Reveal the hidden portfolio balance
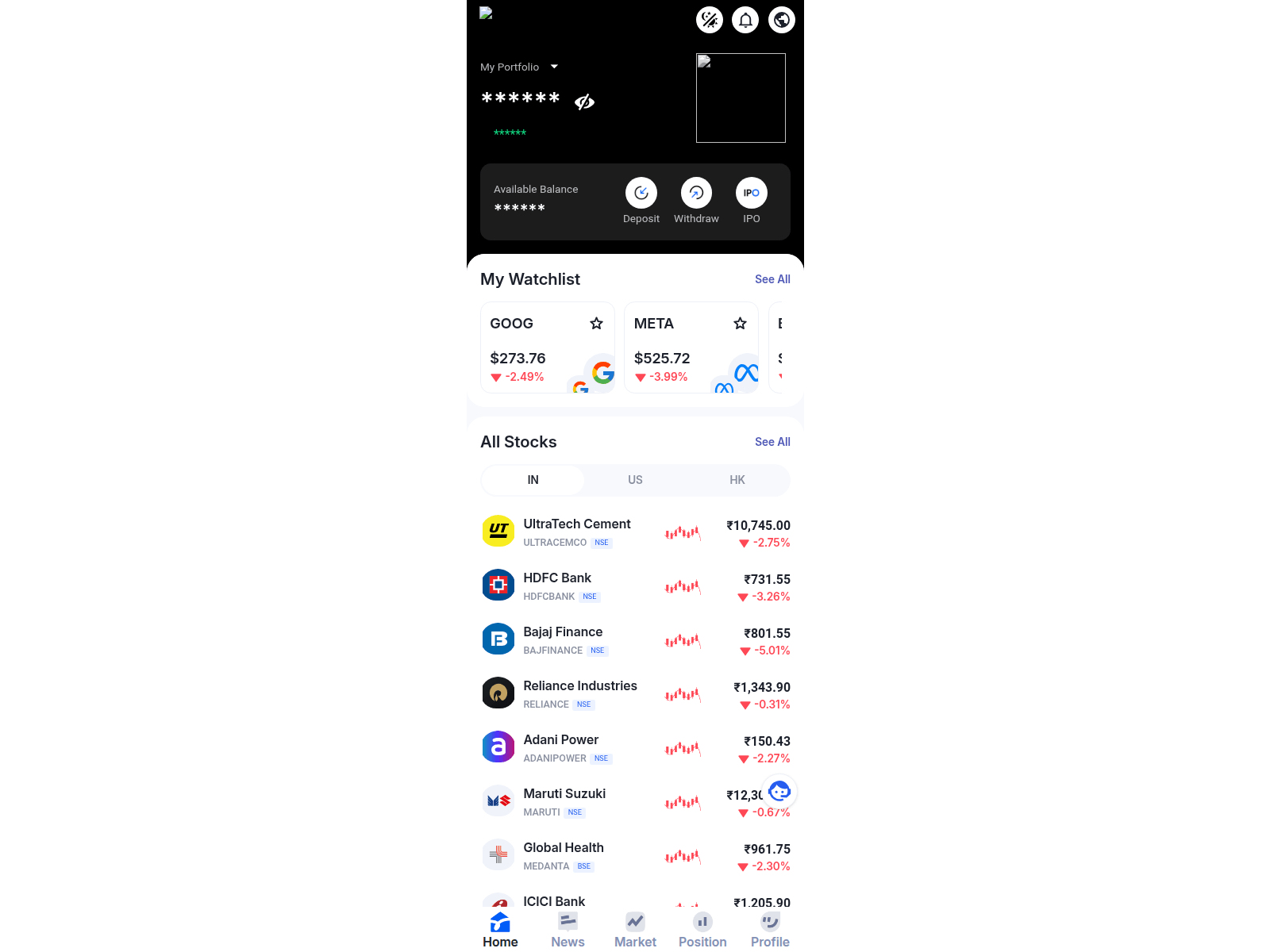 pyautogui.click(x=584, y=102)
